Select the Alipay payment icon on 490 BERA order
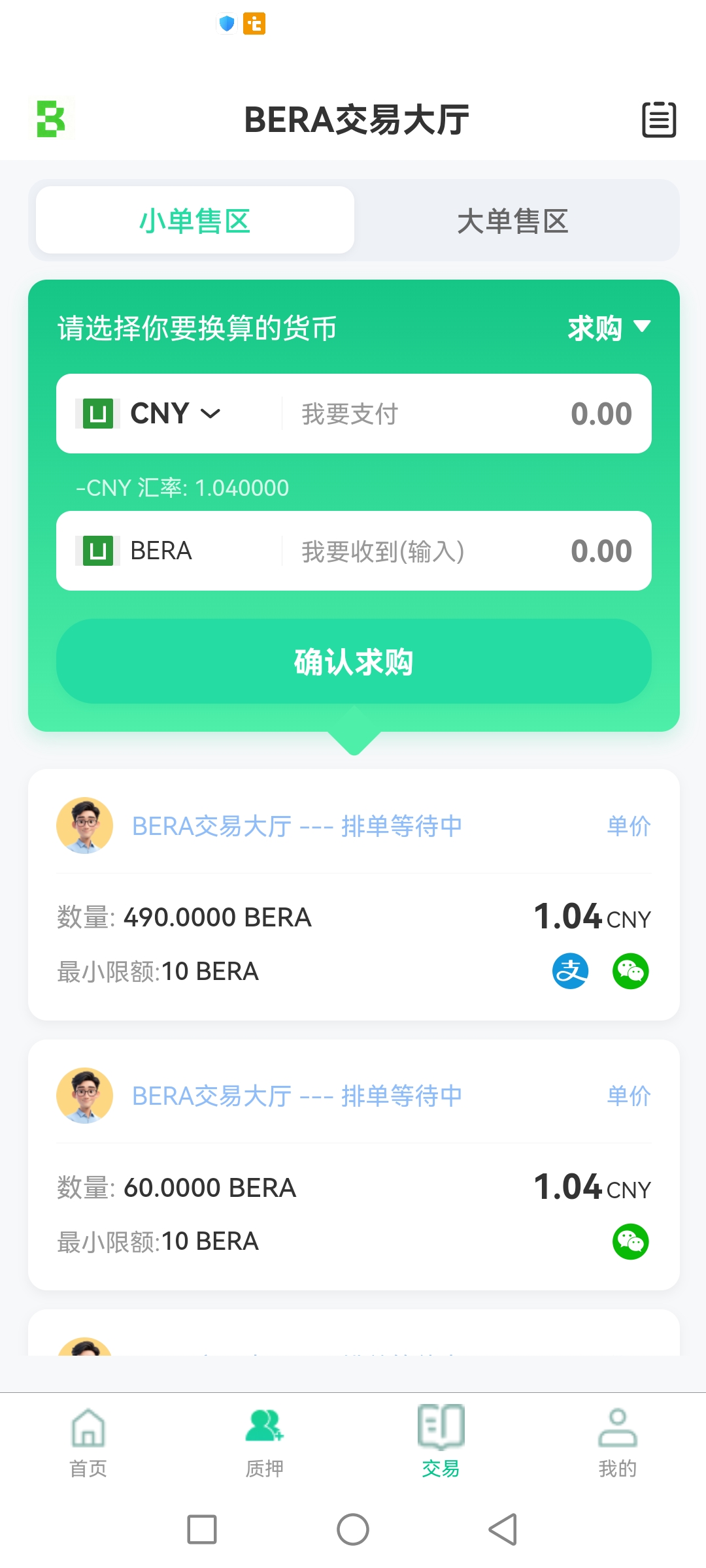 pos(570,972)
